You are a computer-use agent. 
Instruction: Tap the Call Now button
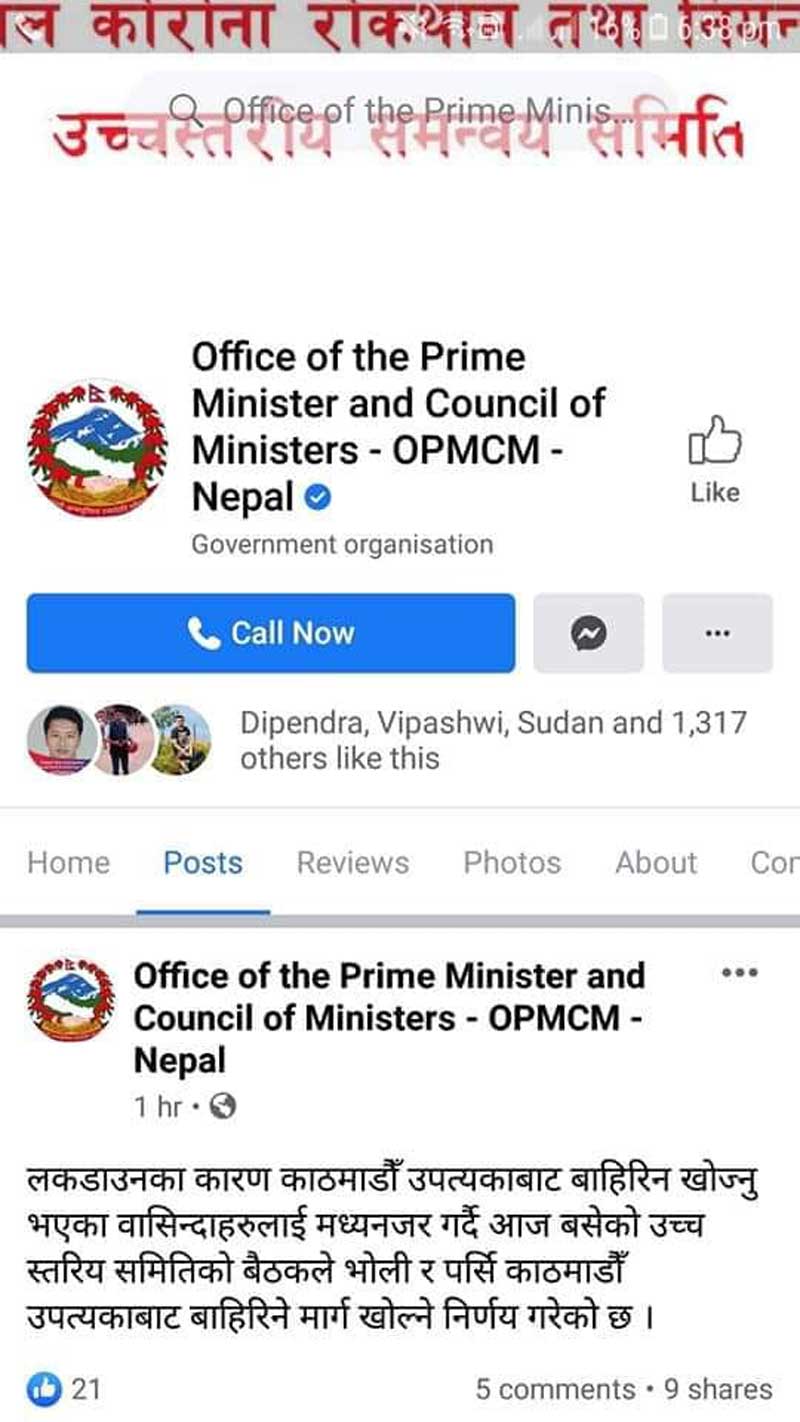tap(271, 633)
